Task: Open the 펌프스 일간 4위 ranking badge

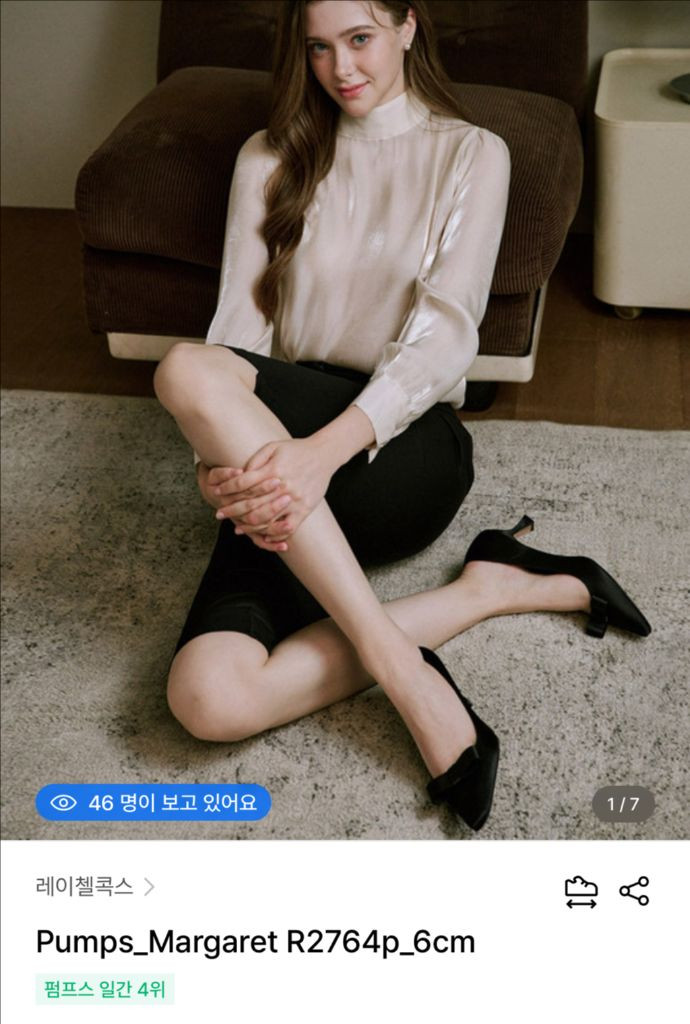Action: (x=105, y=990)
